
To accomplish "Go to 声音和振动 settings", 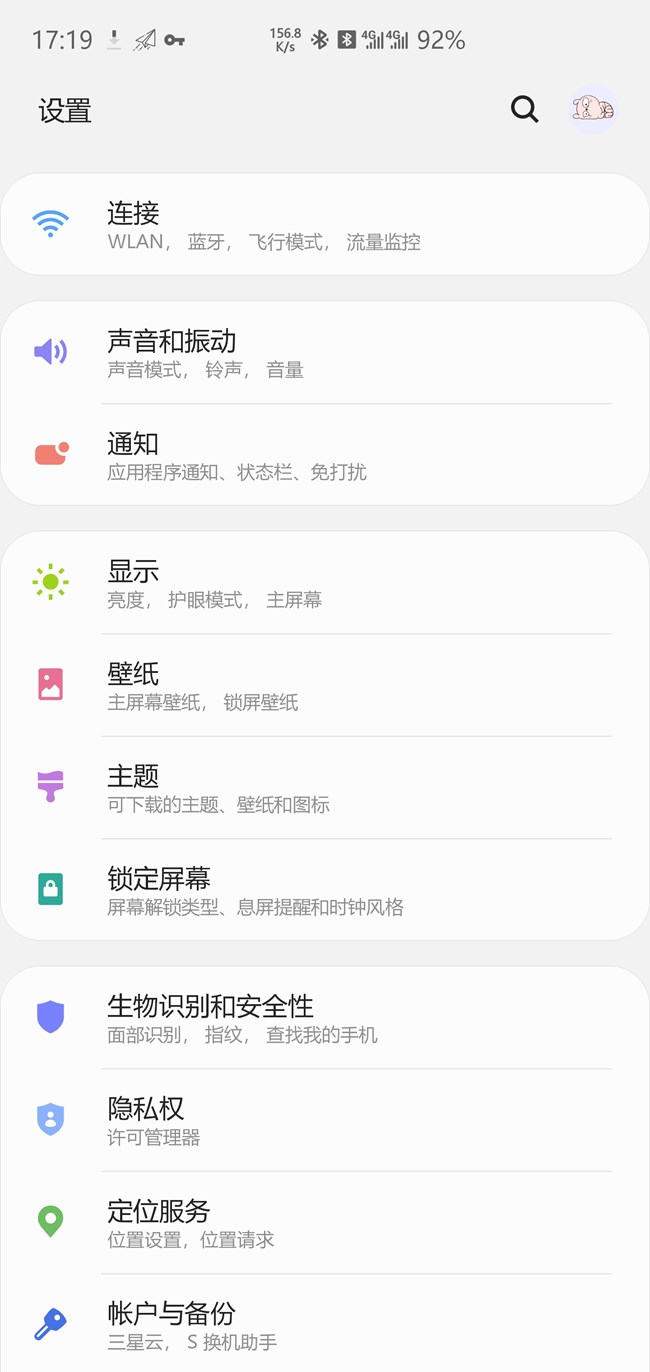I will (x=324, y=353).
